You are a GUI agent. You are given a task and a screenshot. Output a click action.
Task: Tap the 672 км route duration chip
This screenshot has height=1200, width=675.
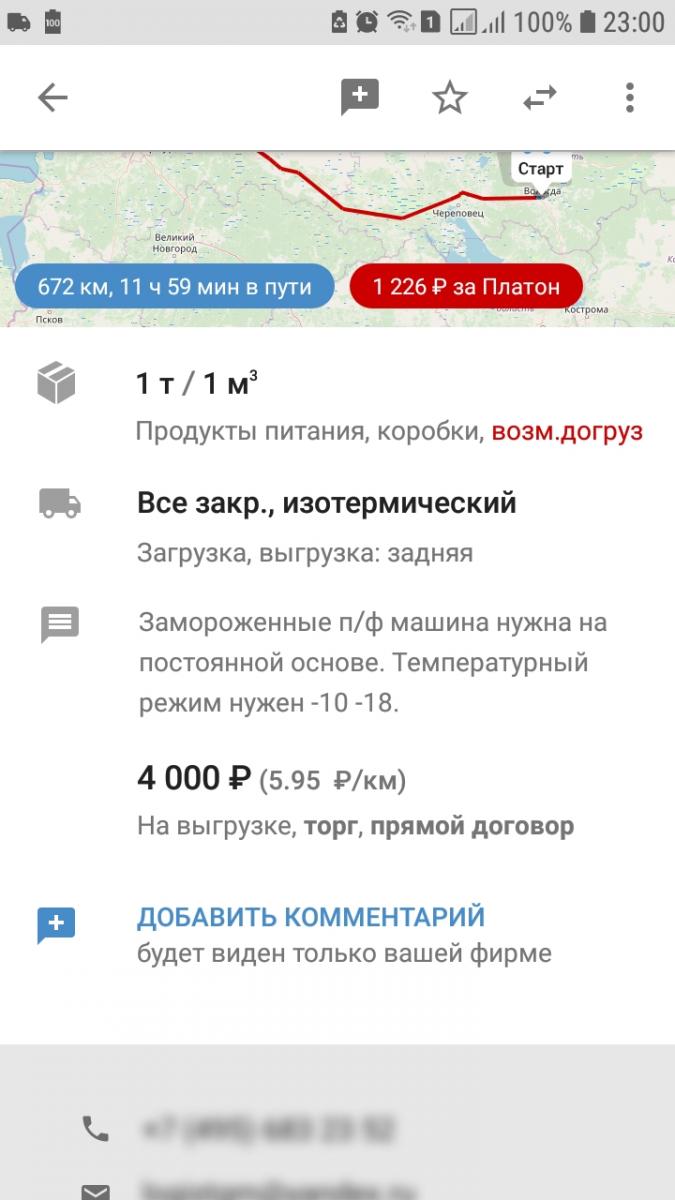tap(174, 287)
